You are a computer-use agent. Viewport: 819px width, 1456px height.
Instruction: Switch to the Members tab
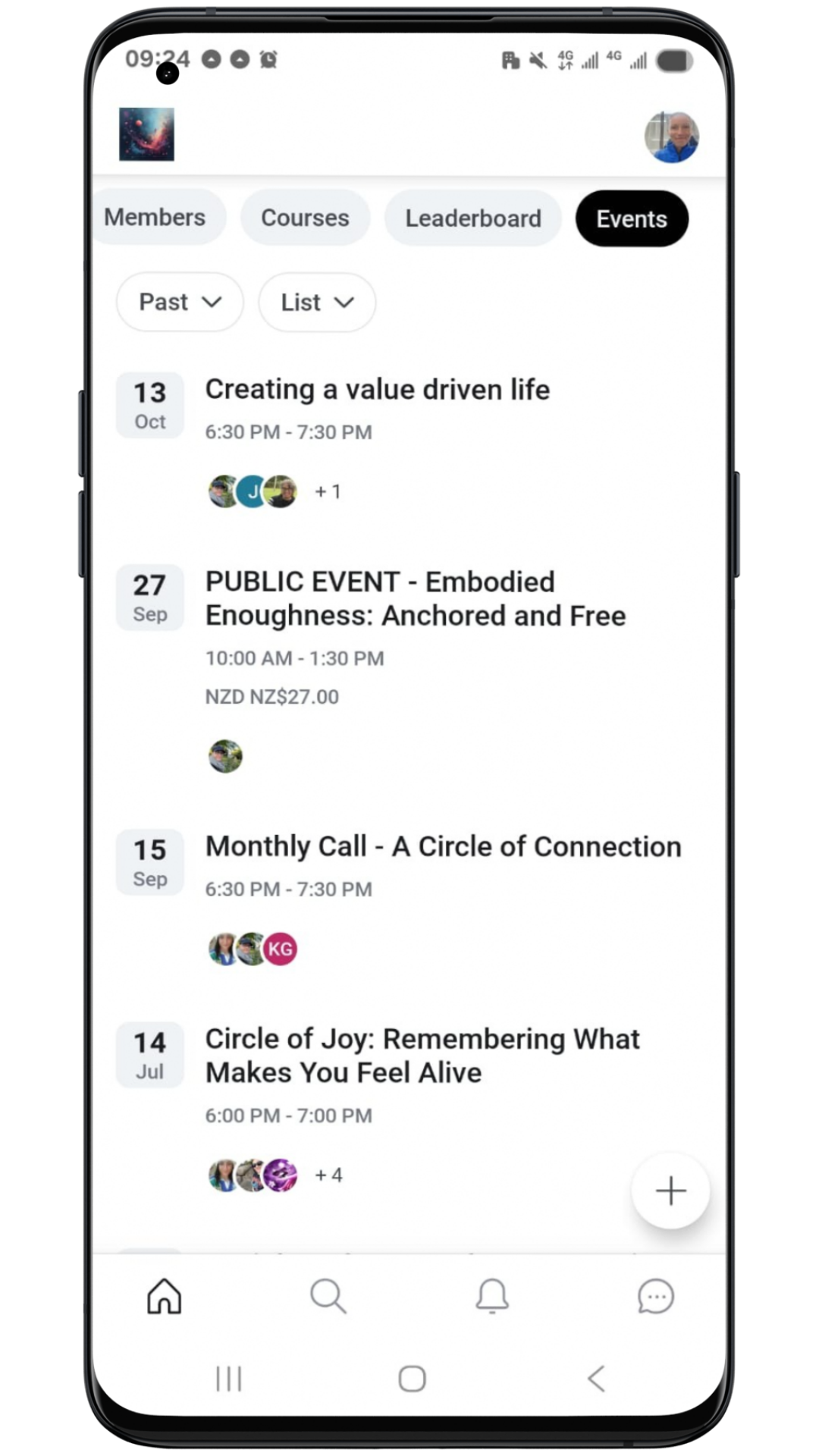[x=155, y=218]
